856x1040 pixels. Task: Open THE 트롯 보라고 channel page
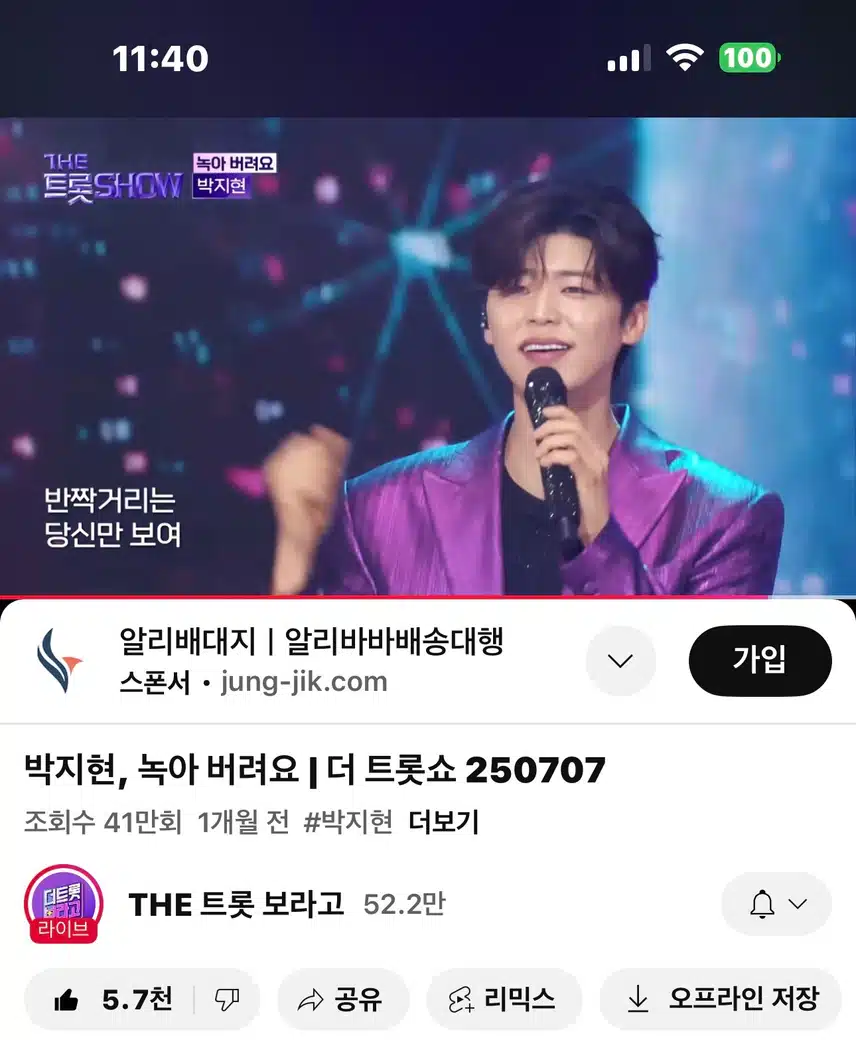(236, 904)
